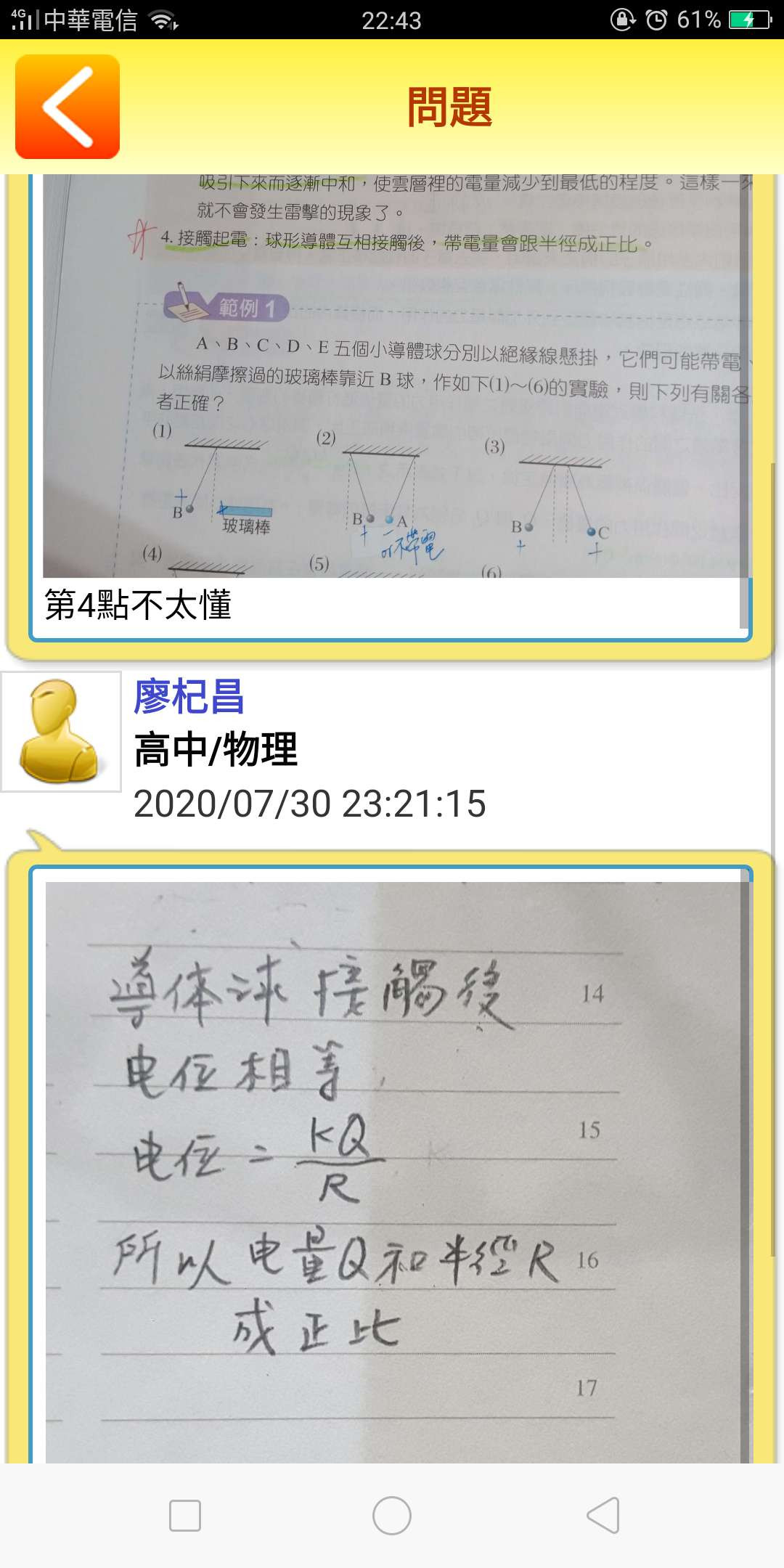Viewport: 784px width, 1568px height.
Task: Tap the teacher name 廖杞昌
Action: [189, 697]
